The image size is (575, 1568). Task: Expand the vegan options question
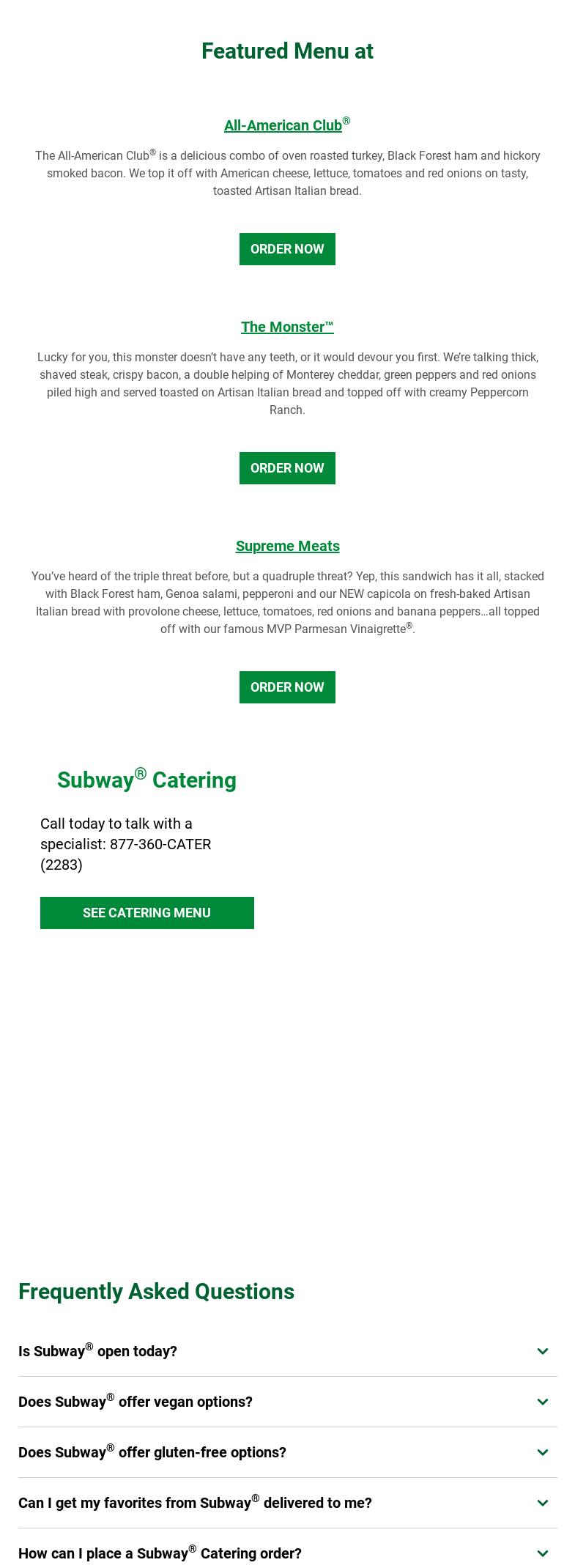coord(287,1402)
